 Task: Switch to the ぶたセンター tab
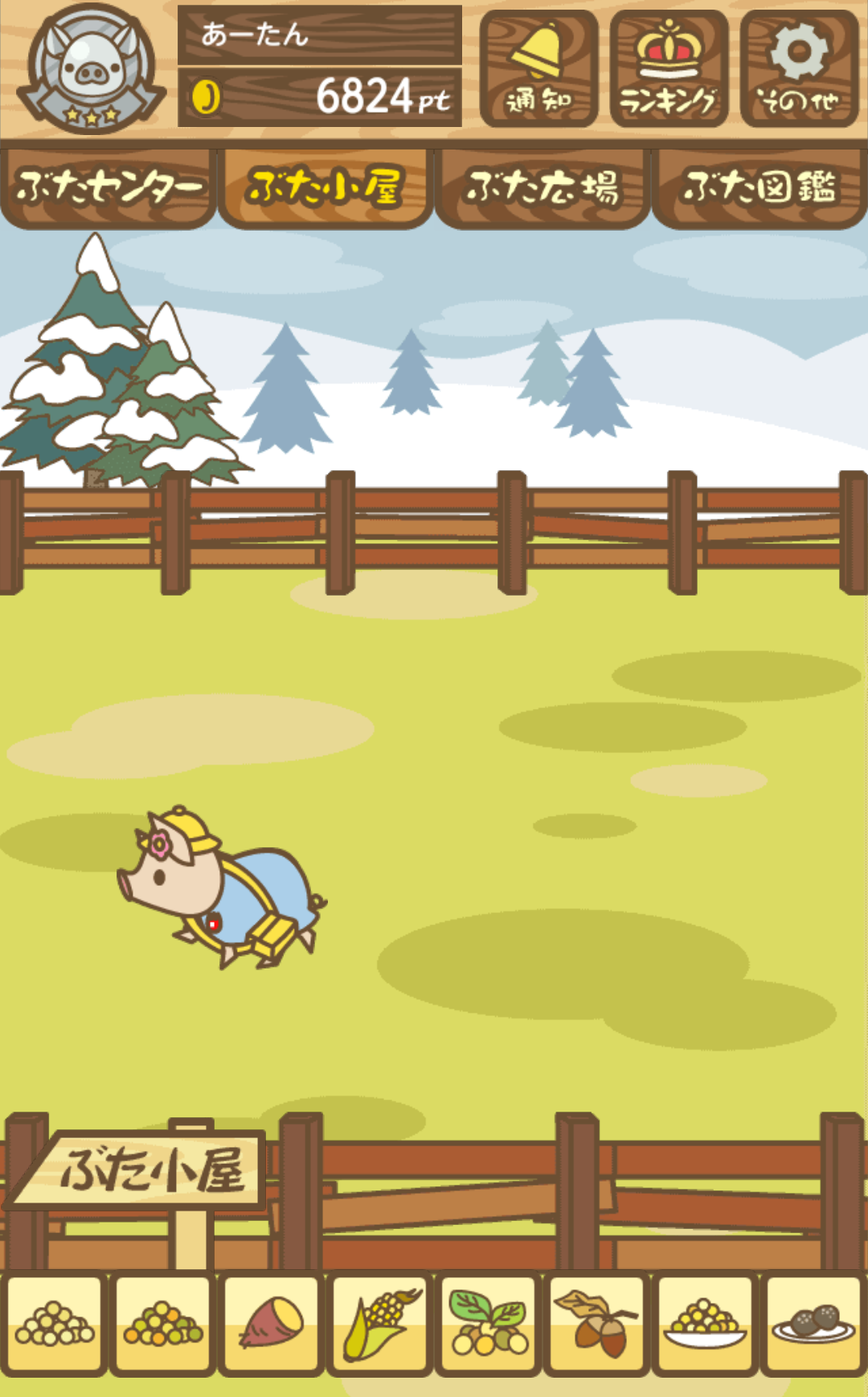pos(108,188)
